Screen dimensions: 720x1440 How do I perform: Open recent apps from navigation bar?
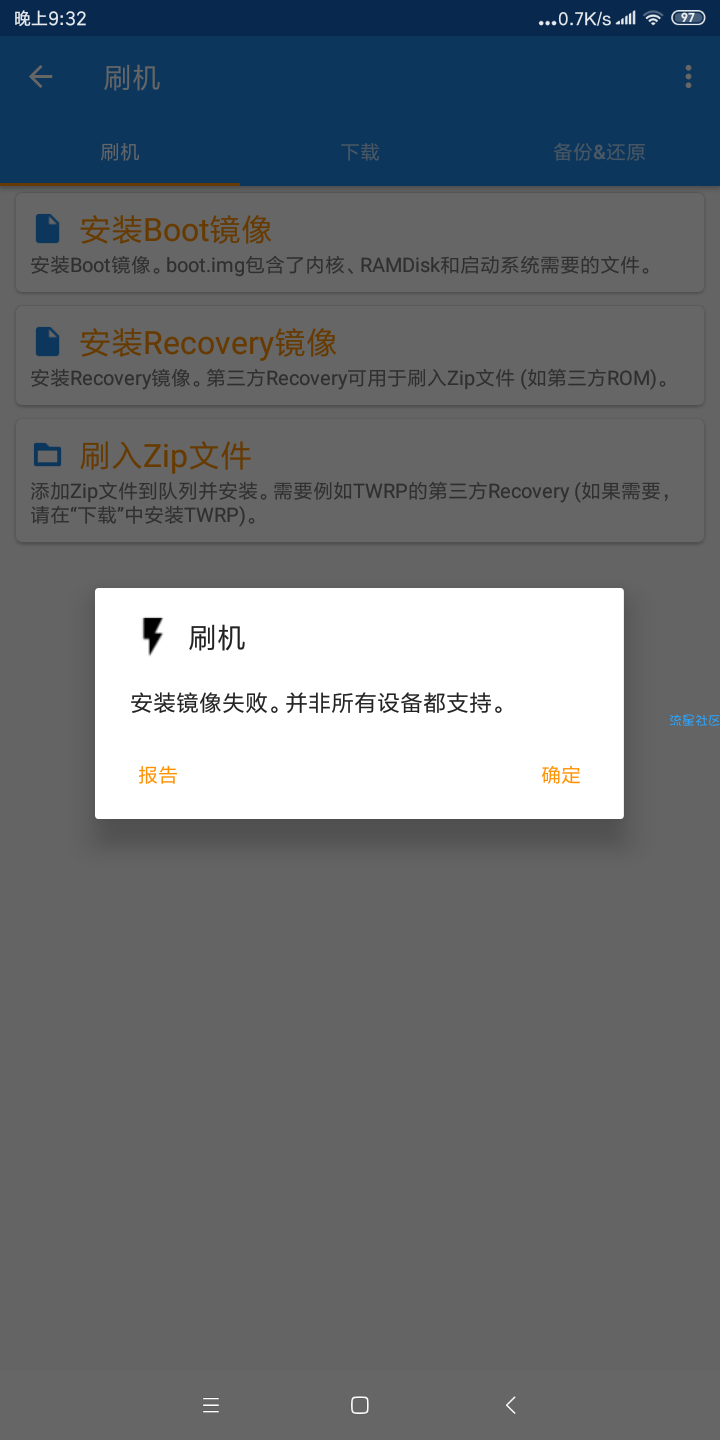(x=211, y=1405)
